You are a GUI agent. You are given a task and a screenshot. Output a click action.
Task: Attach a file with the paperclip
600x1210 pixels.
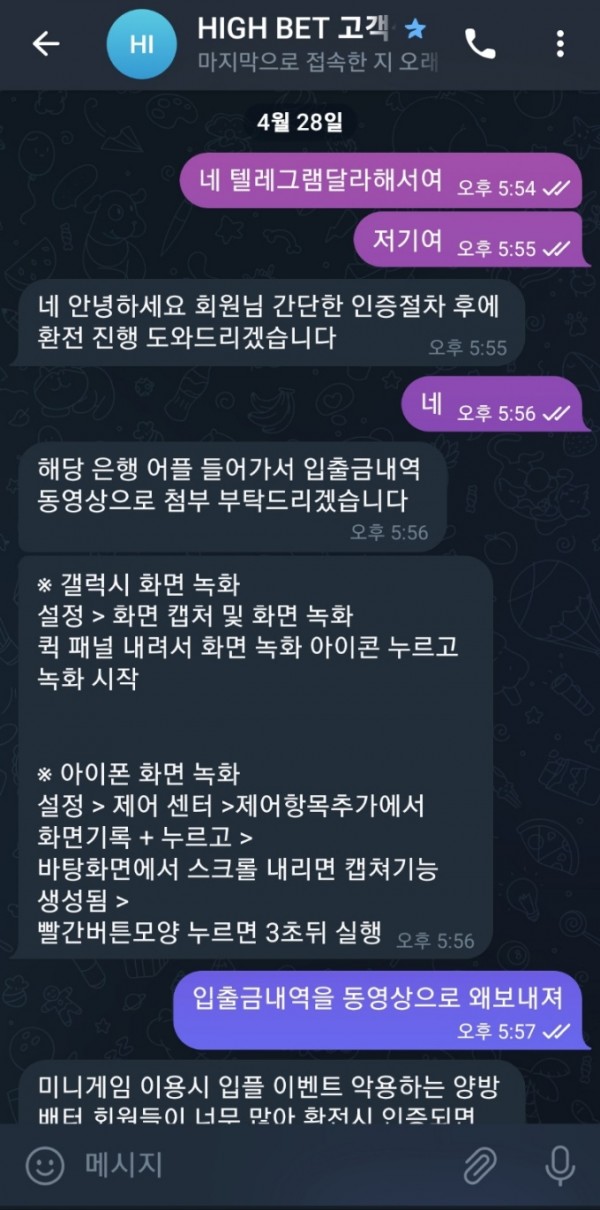tap(480, 1165)
